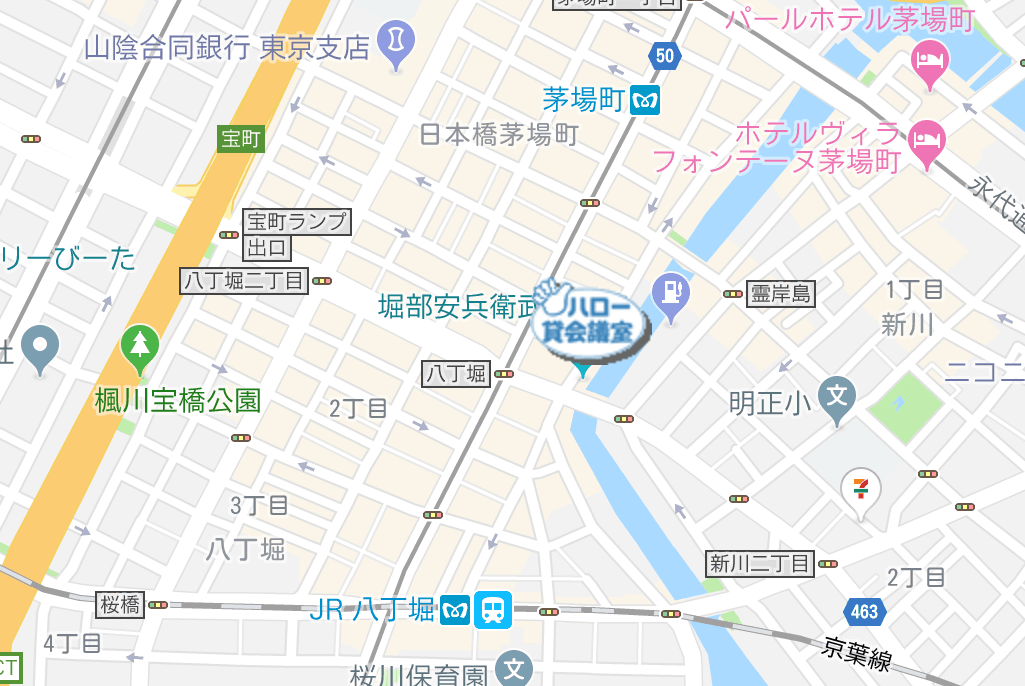The image size is (1025, 686).
Task: Open the 明正小 school marker
Action: tap(837, 399)
